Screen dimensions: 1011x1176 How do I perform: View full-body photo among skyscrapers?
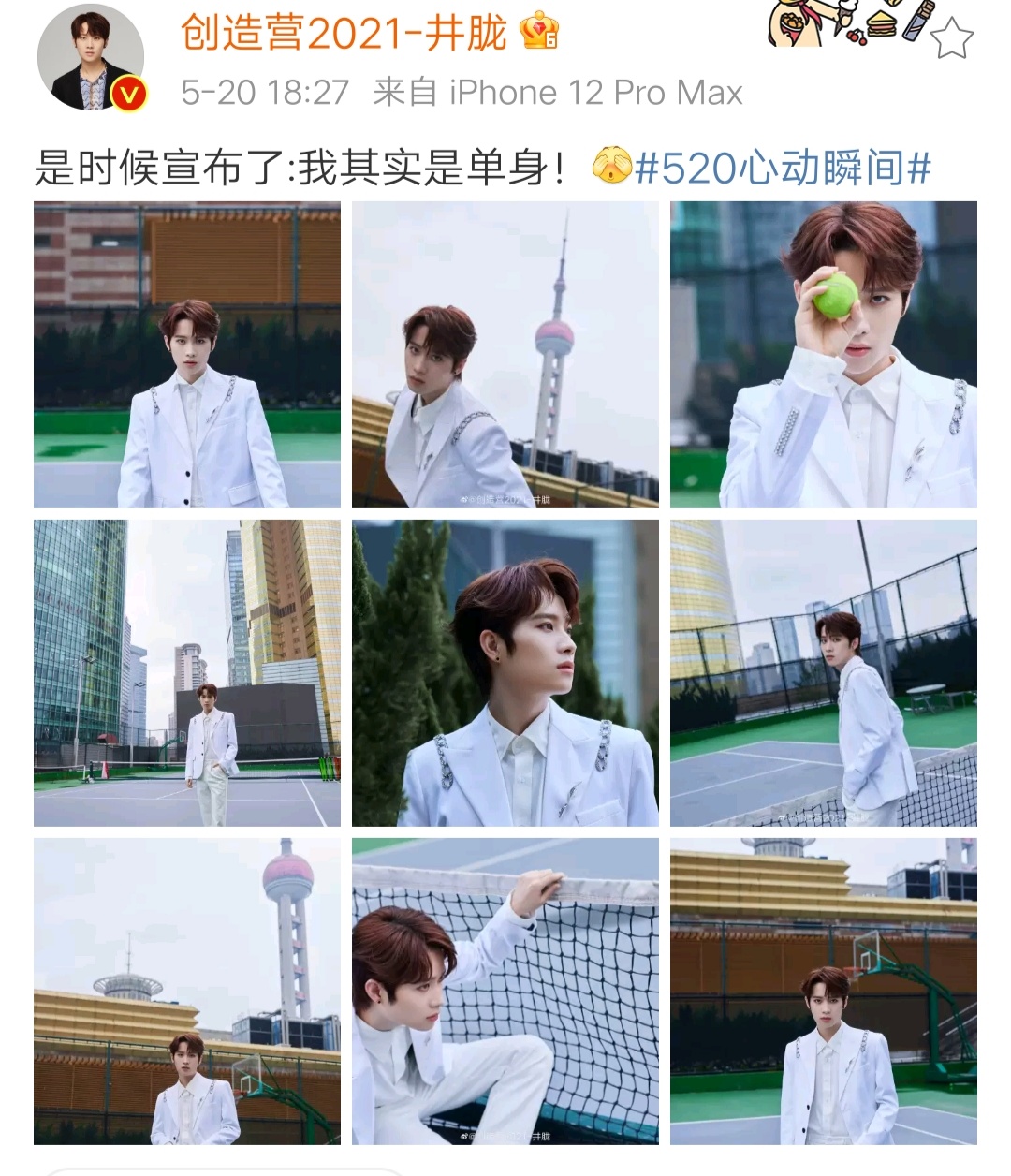(187, 673)
